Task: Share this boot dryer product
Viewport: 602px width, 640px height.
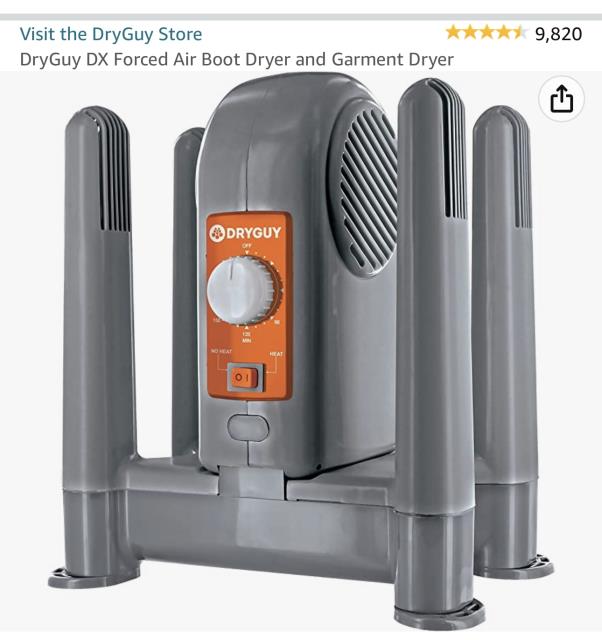Action: click(x=561, y=100)
